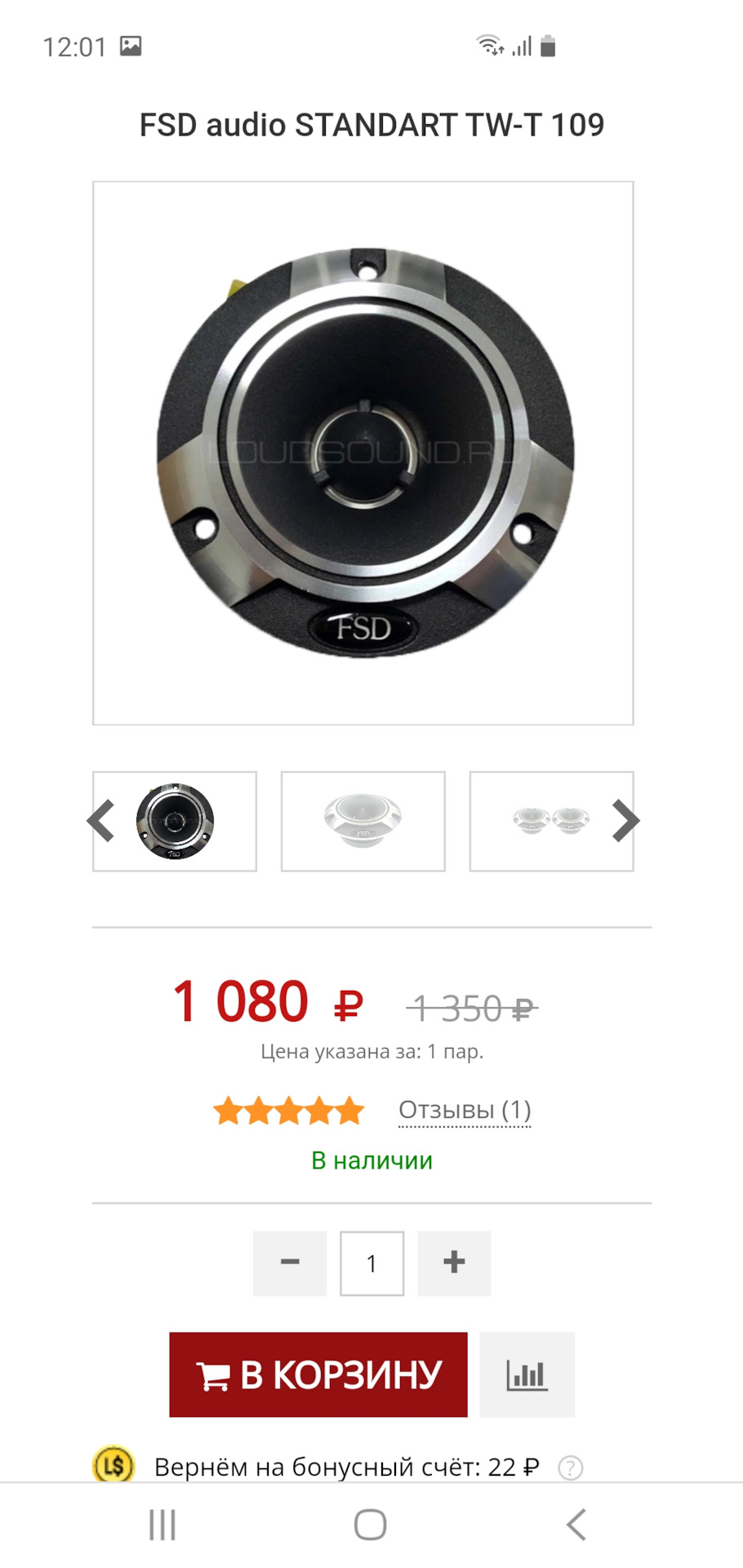Open the Отзывы (1) reviews link
Viewport: 743px width, 1568px height.
point(465,1110)
